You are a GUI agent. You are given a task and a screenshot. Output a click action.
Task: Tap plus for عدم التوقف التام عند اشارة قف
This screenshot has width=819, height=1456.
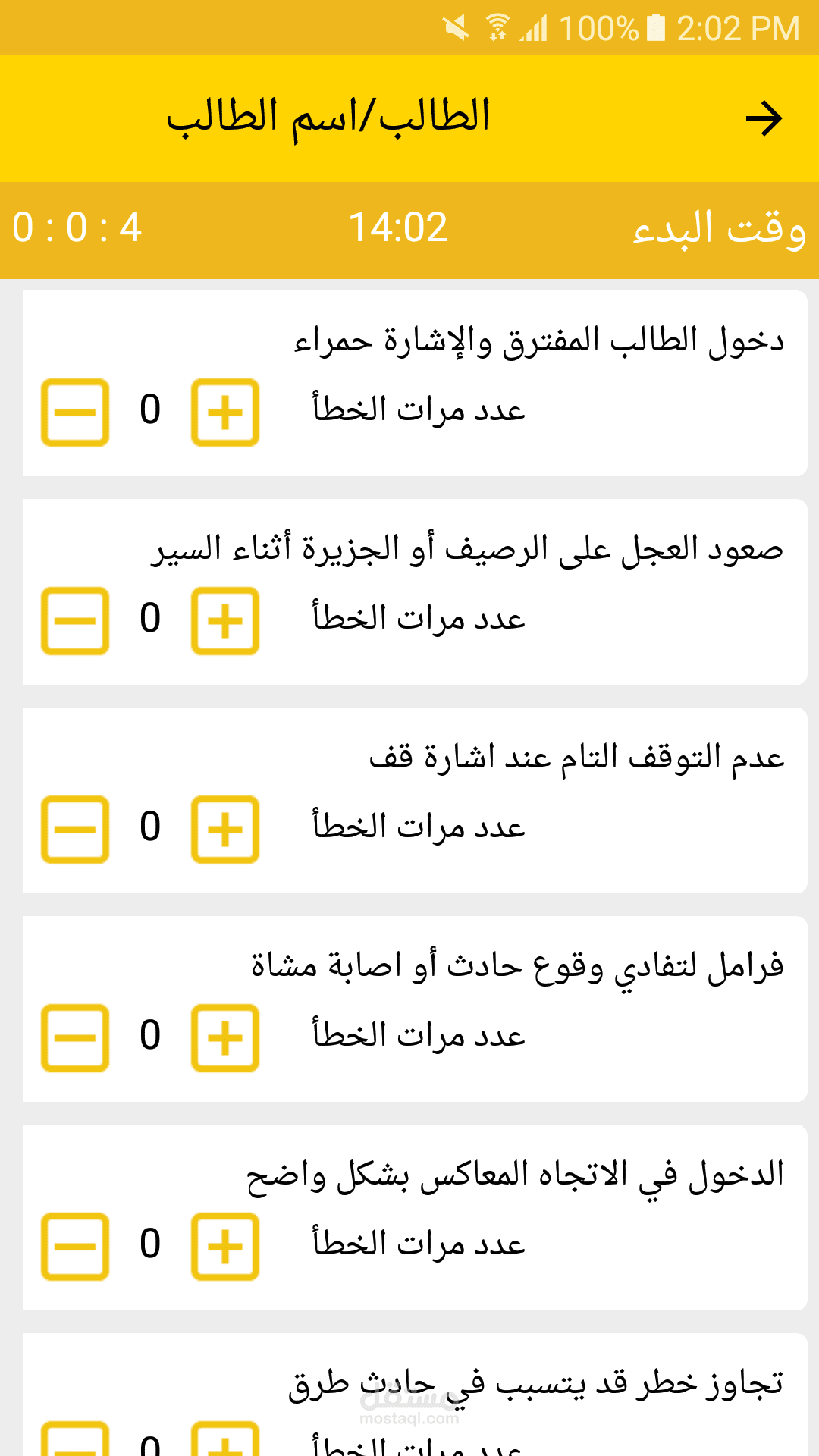pos(225,830)
